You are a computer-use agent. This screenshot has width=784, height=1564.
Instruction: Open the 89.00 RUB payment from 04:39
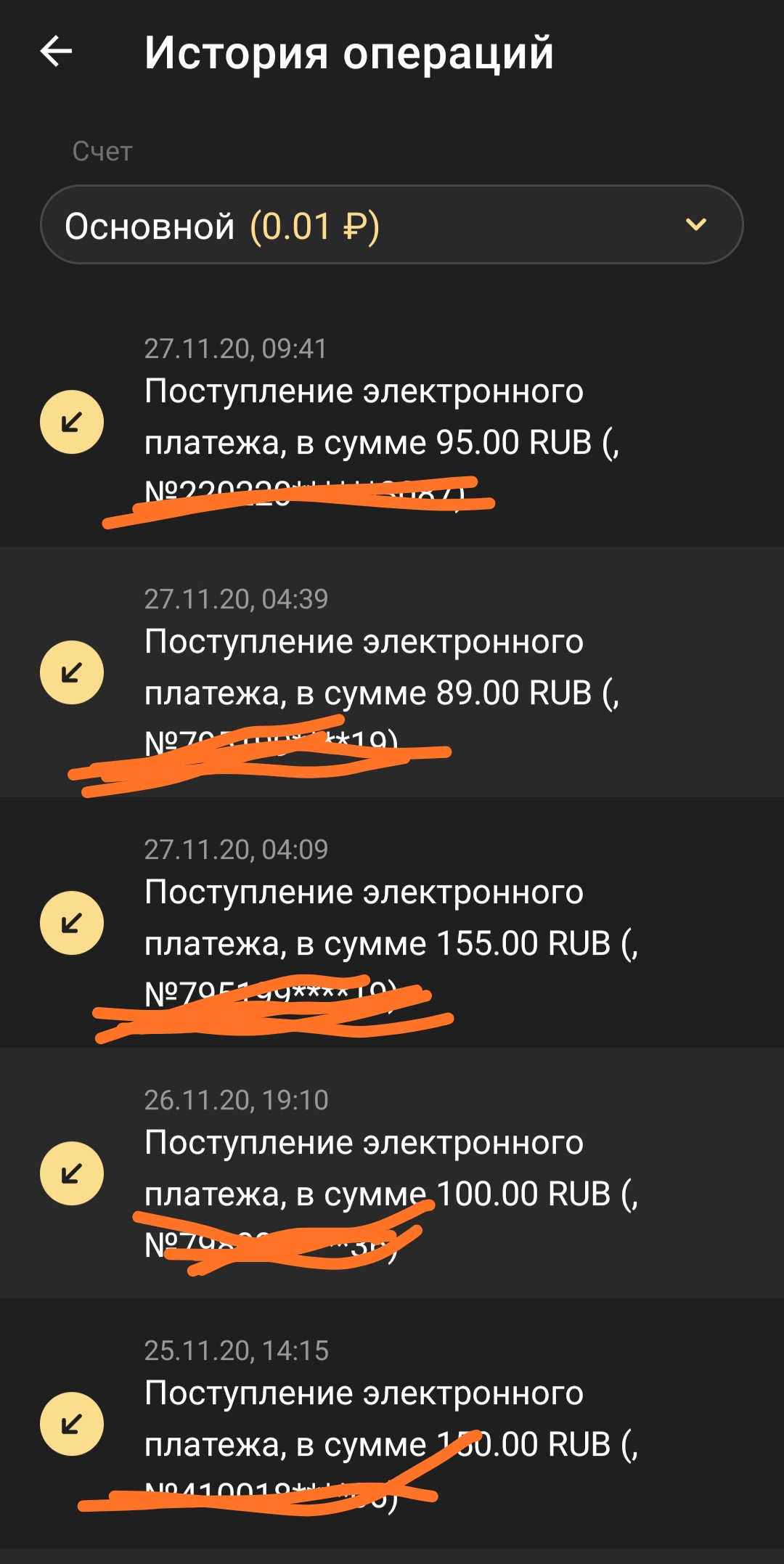392,672
